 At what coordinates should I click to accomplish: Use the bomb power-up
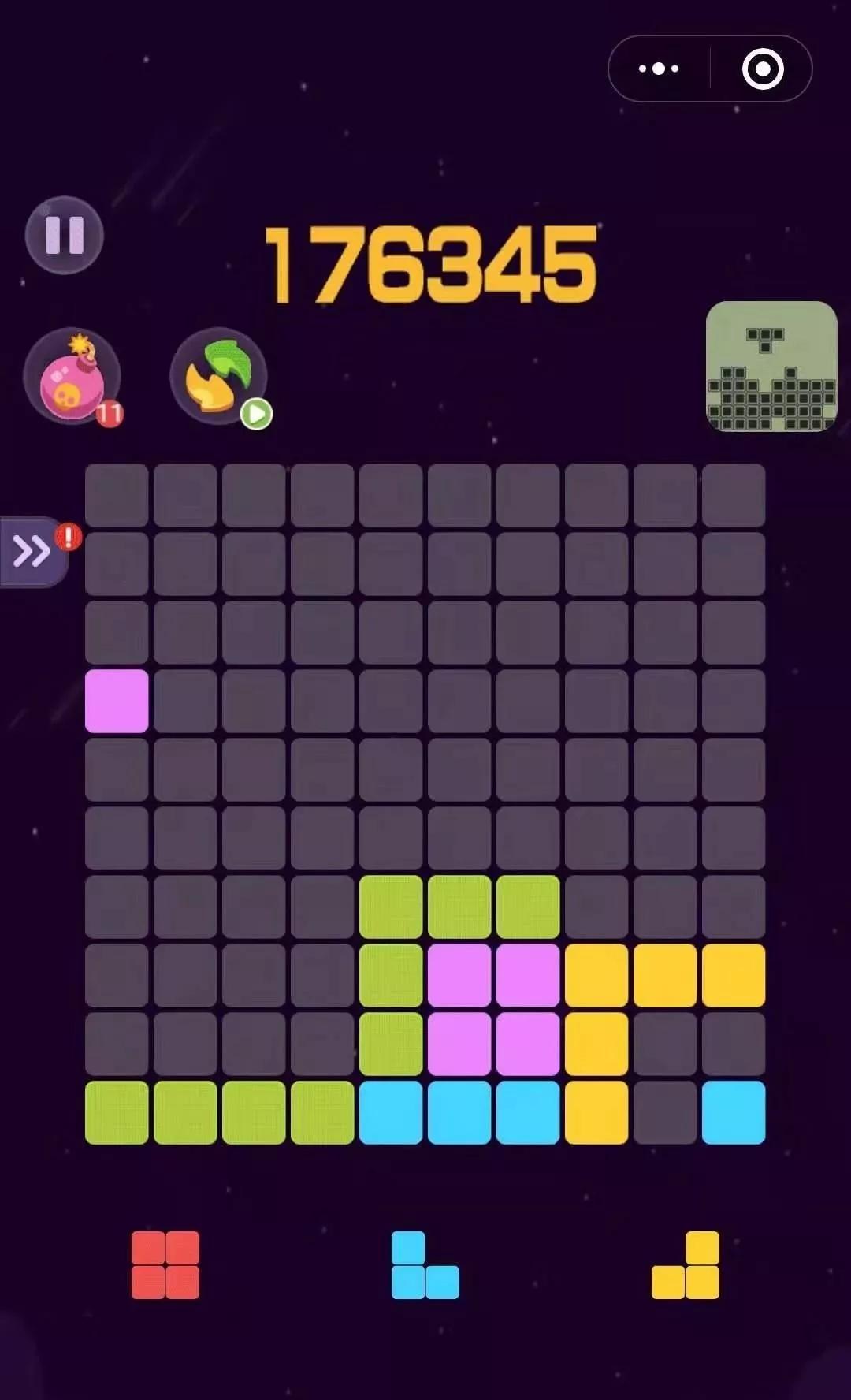pos(72,376)
